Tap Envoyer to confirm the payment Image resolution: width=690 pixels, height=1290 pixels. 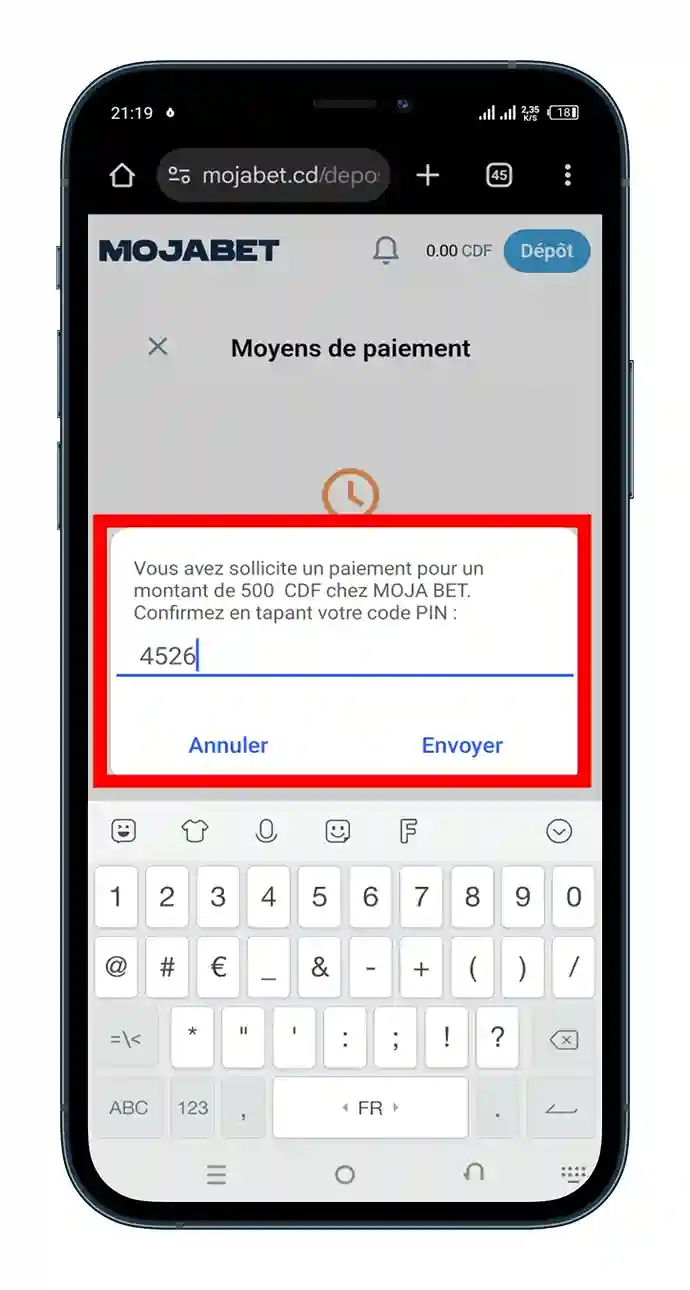coord(461,745)
